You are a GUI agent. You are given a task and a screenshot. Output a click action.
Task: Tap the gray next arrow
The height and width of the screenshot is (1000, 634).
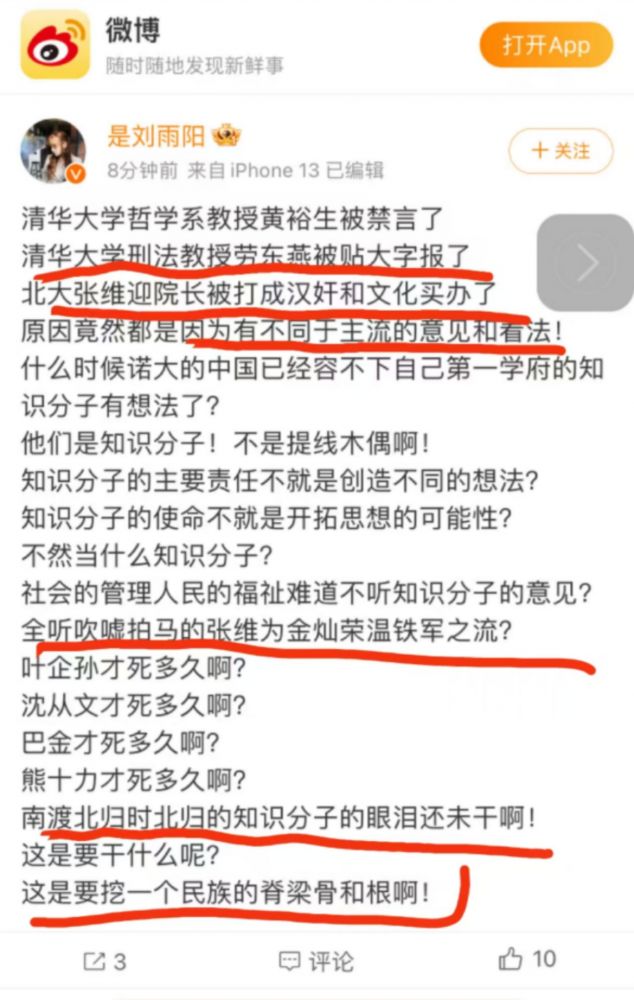click(587, 263)
